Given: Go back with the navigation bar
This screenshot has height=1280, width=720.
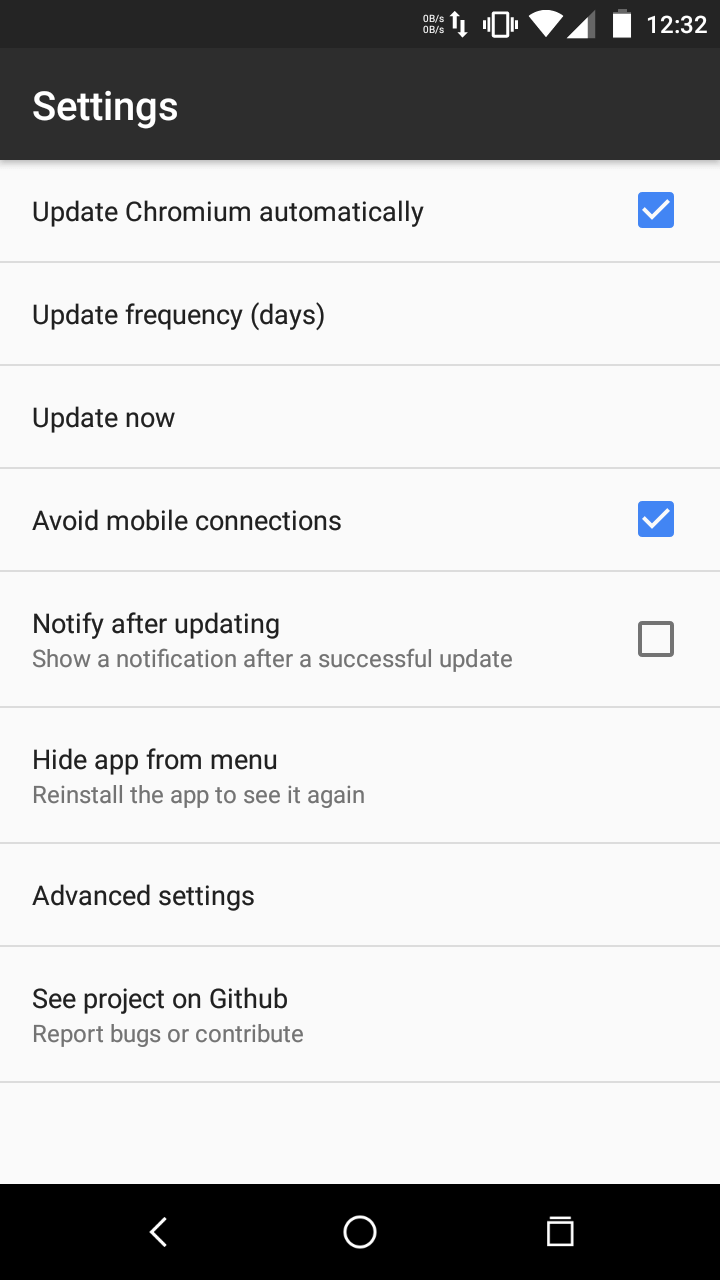Looking at the screenshot, I should tap(158, 1232).
